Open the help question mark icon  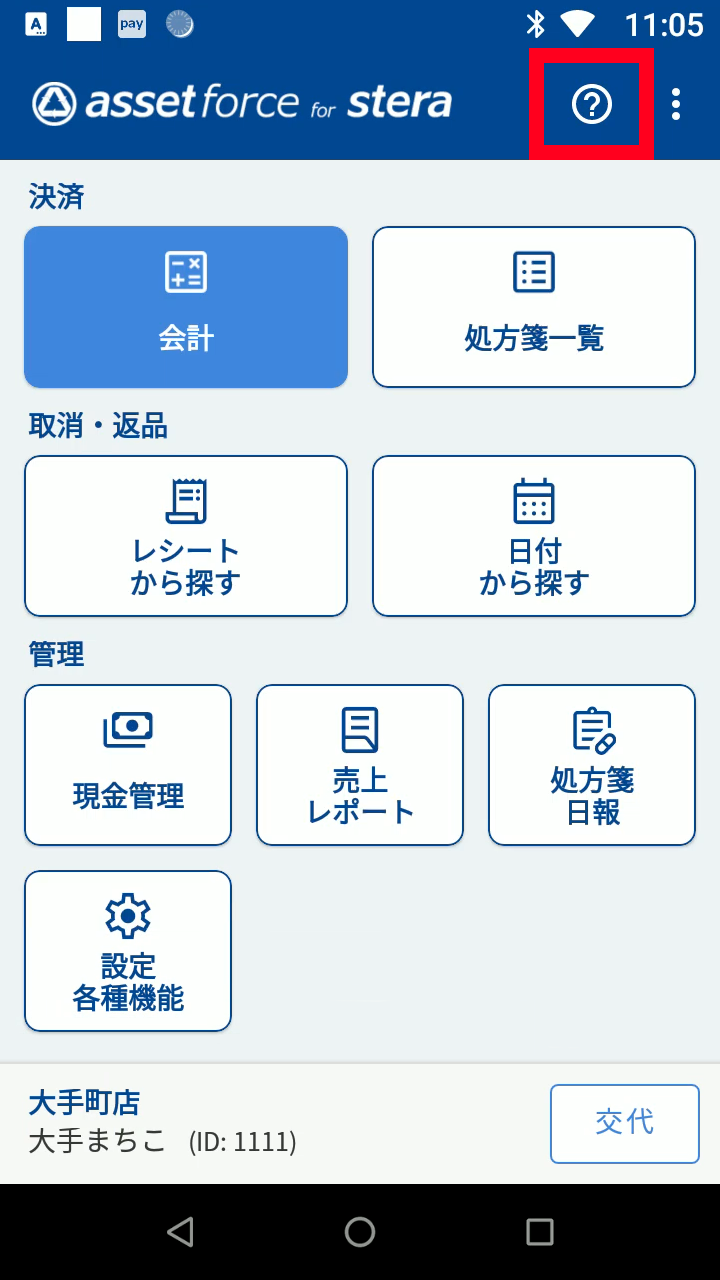pos(591,104)
